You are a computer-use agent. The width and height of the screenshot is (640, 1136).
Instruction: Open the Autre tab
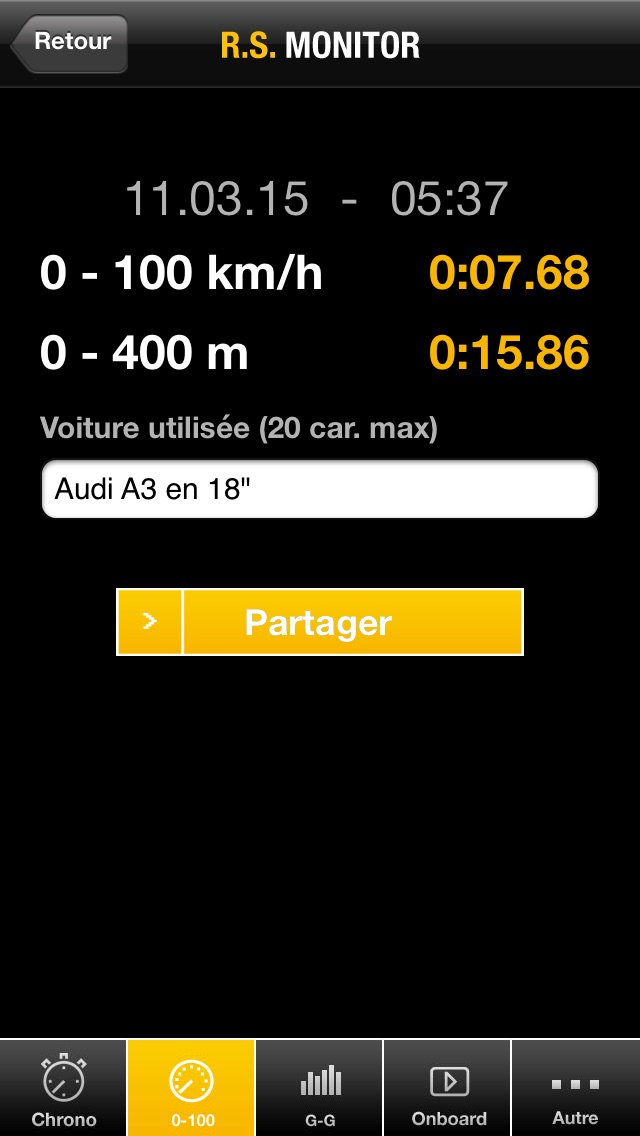pyautogui.click(x=575, y=1088)
